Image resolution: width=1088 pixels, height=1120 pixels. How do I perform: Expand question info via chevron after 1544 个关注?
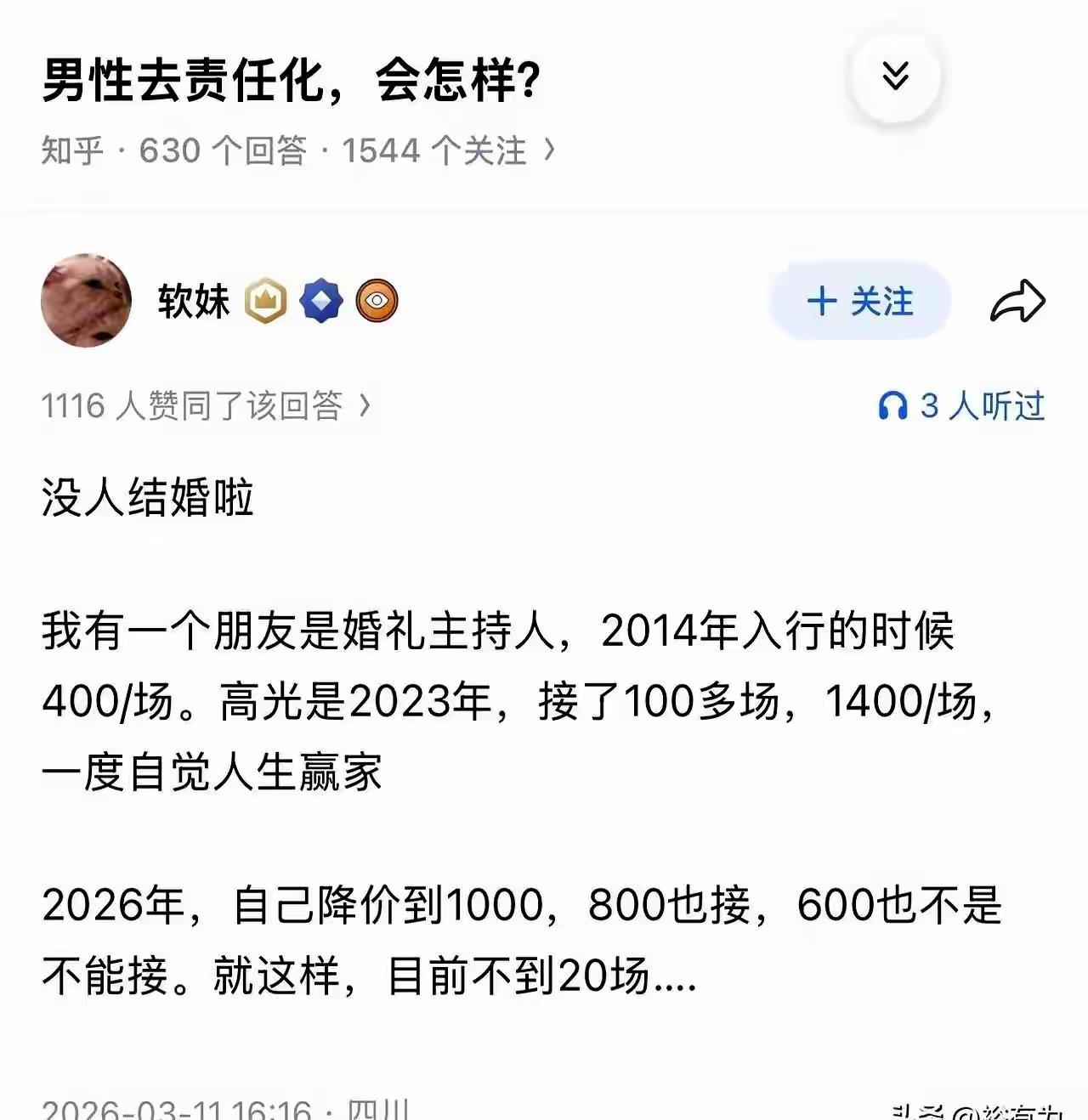(x=549, y=149)
